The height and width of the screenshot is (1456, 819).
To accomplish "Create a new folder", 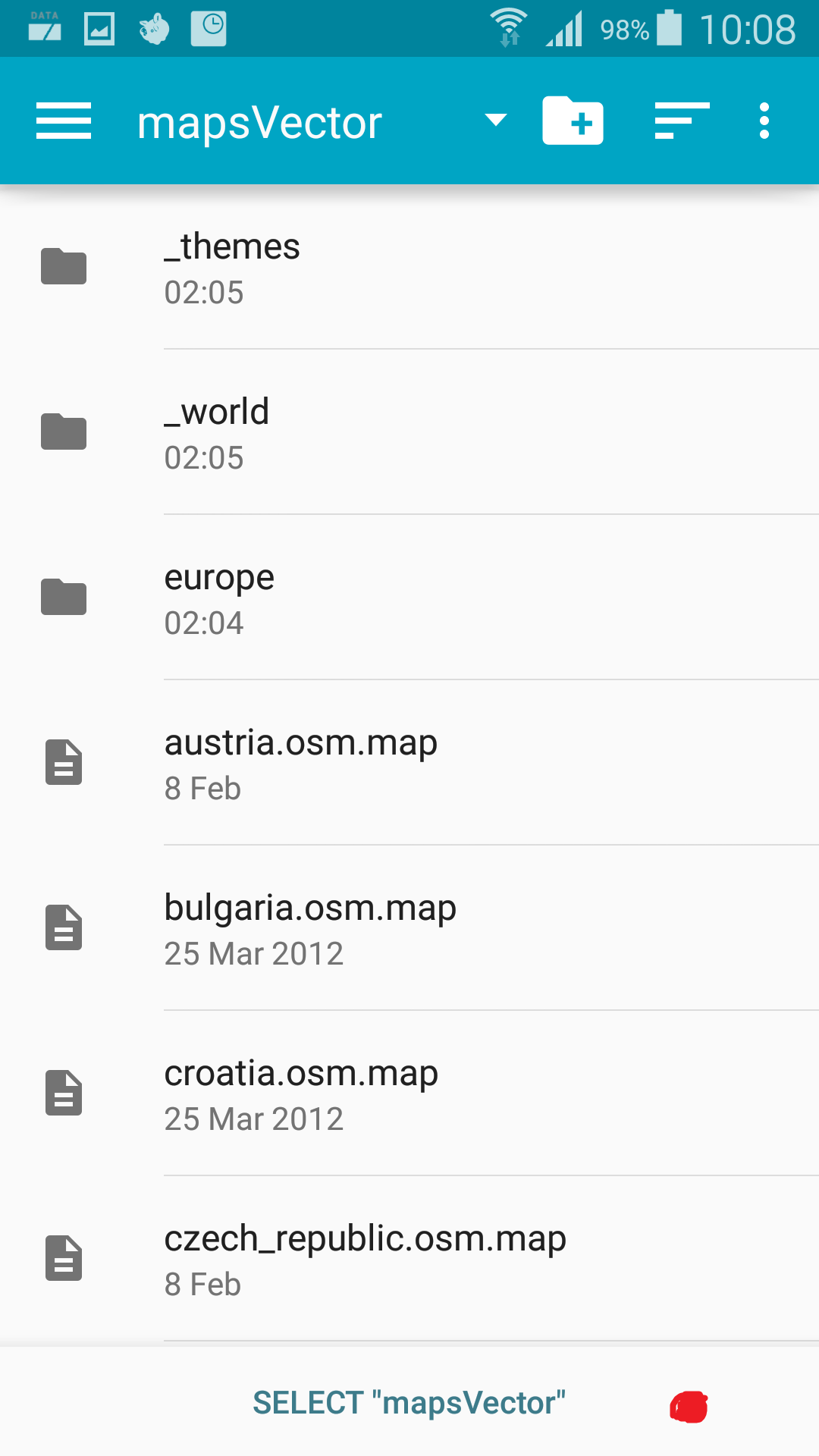I will tap(573, 121).
